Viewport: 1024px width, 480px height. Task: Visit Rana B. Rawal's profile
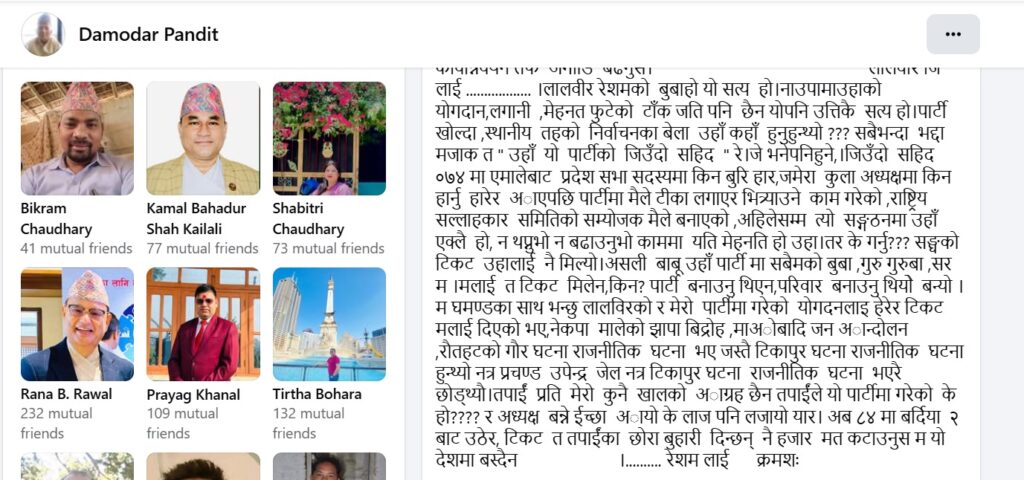coord(77,324)
